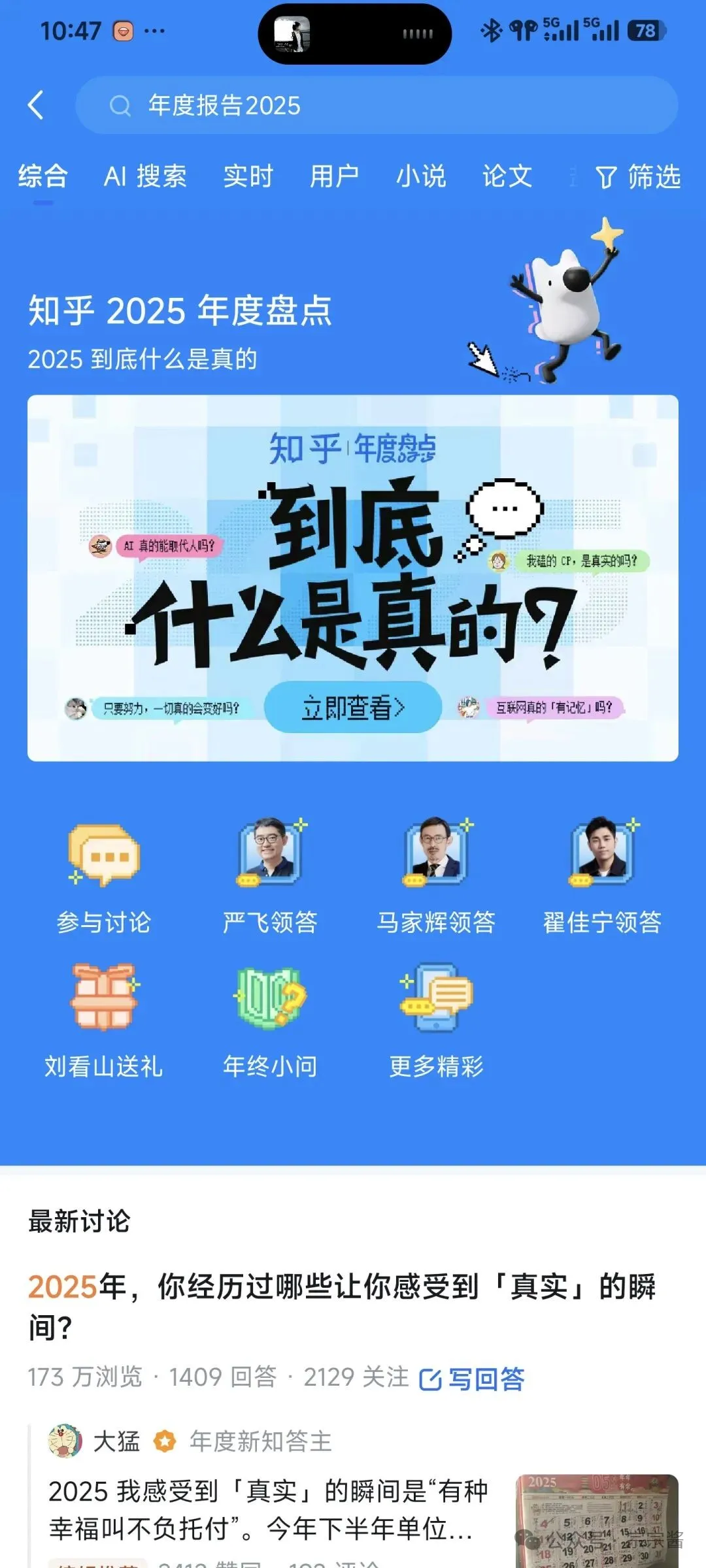706x1568 pixels.
Task: Switch to the 小说 tab
Action: click(x=421, y=176)
